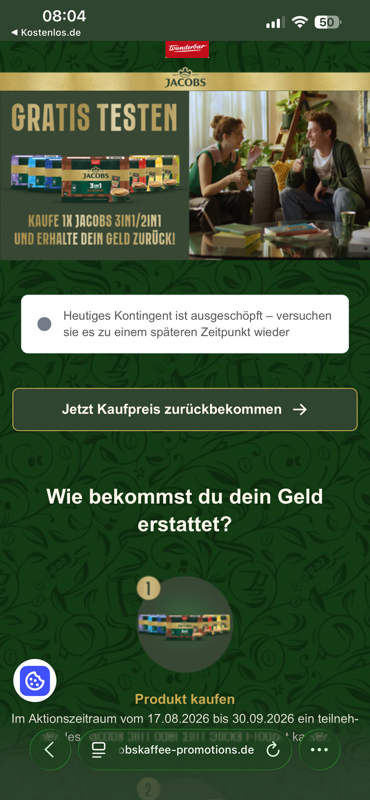Tap the address bar showing kaffee-promotions.de
Screen dimensions: 370x800
(185, 749)
